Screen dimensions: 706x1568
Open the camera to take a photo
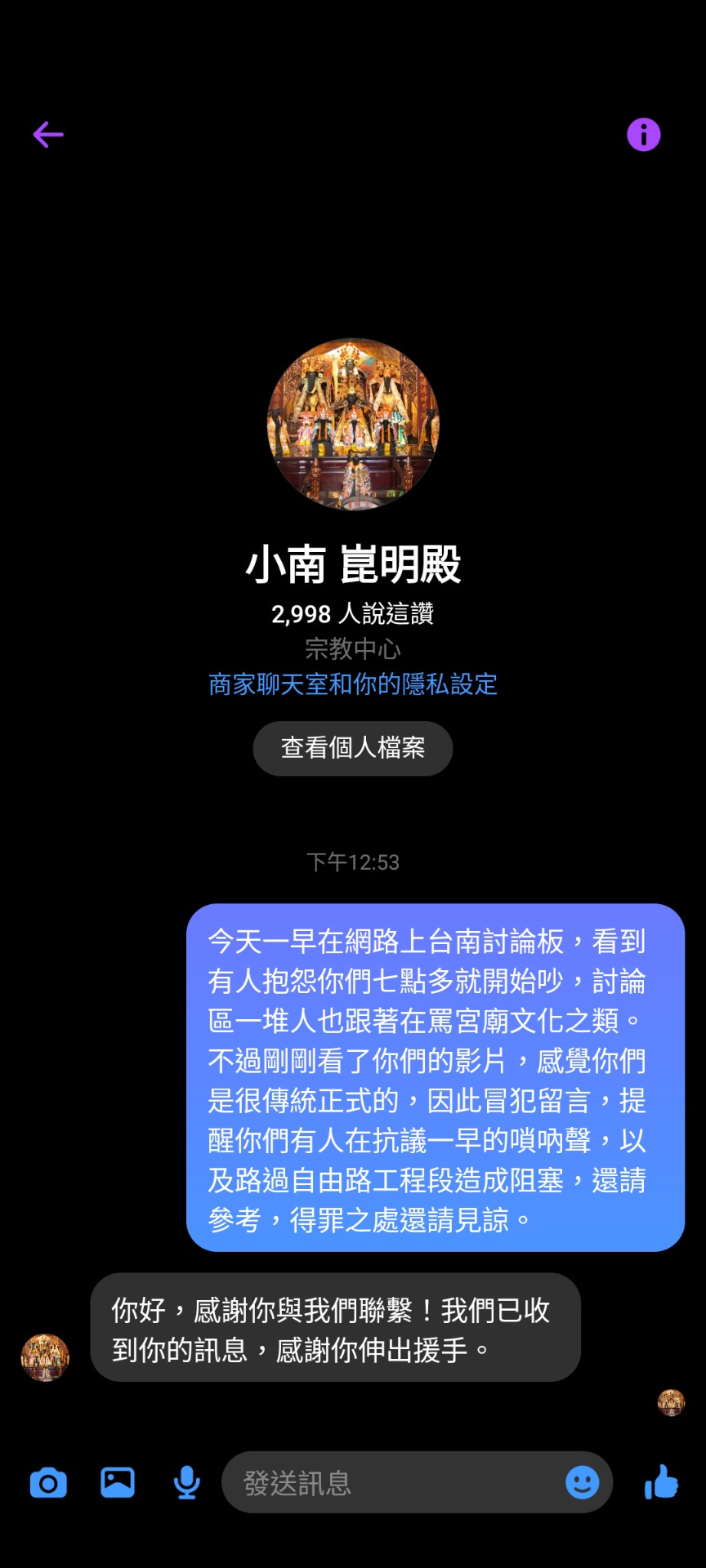(48, 1482)
